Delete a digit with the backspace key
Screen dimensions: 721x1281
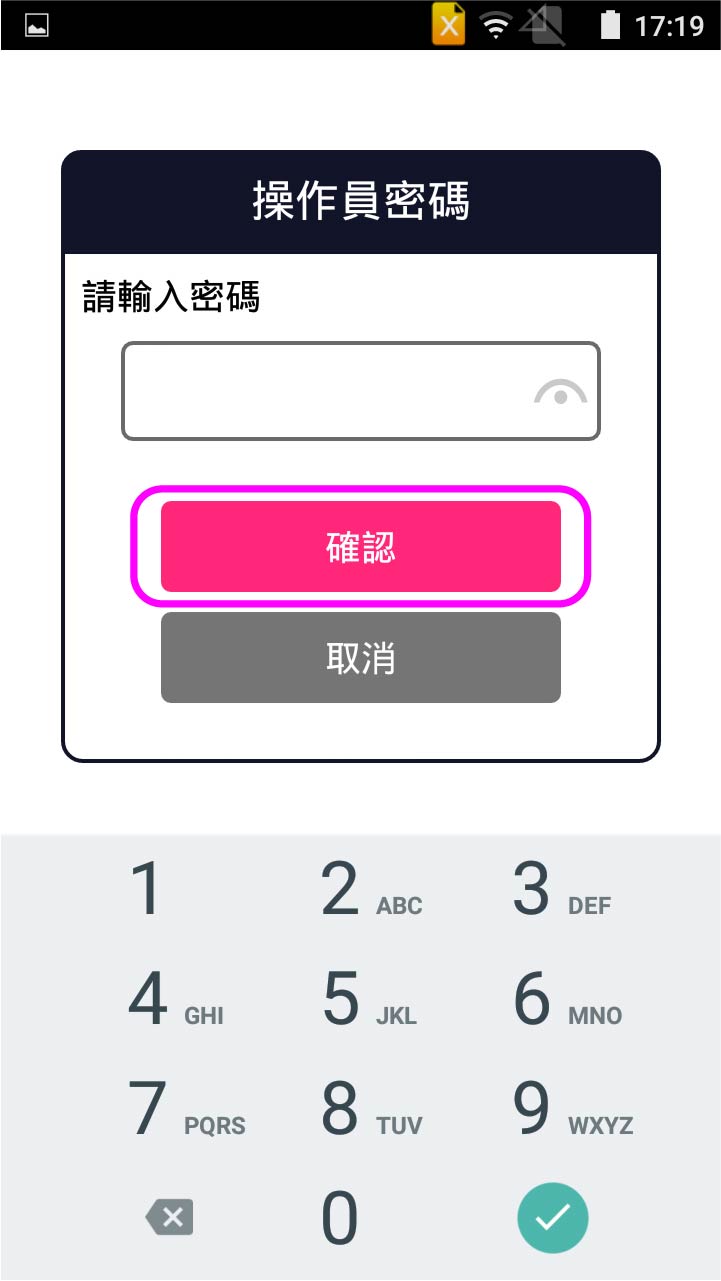[x=169, y=1218]
